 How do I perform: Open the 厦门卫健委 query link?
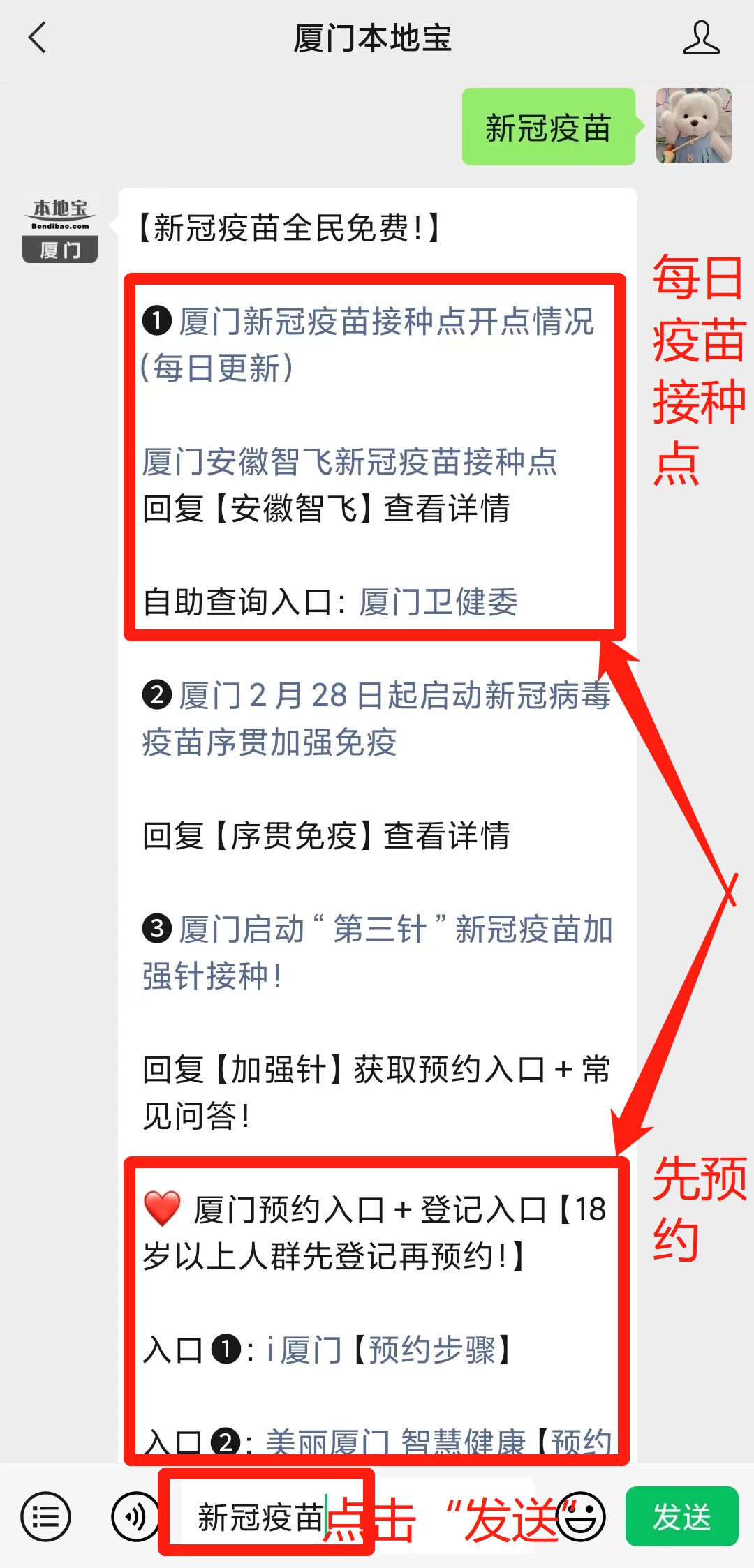[x=438, y=602]
